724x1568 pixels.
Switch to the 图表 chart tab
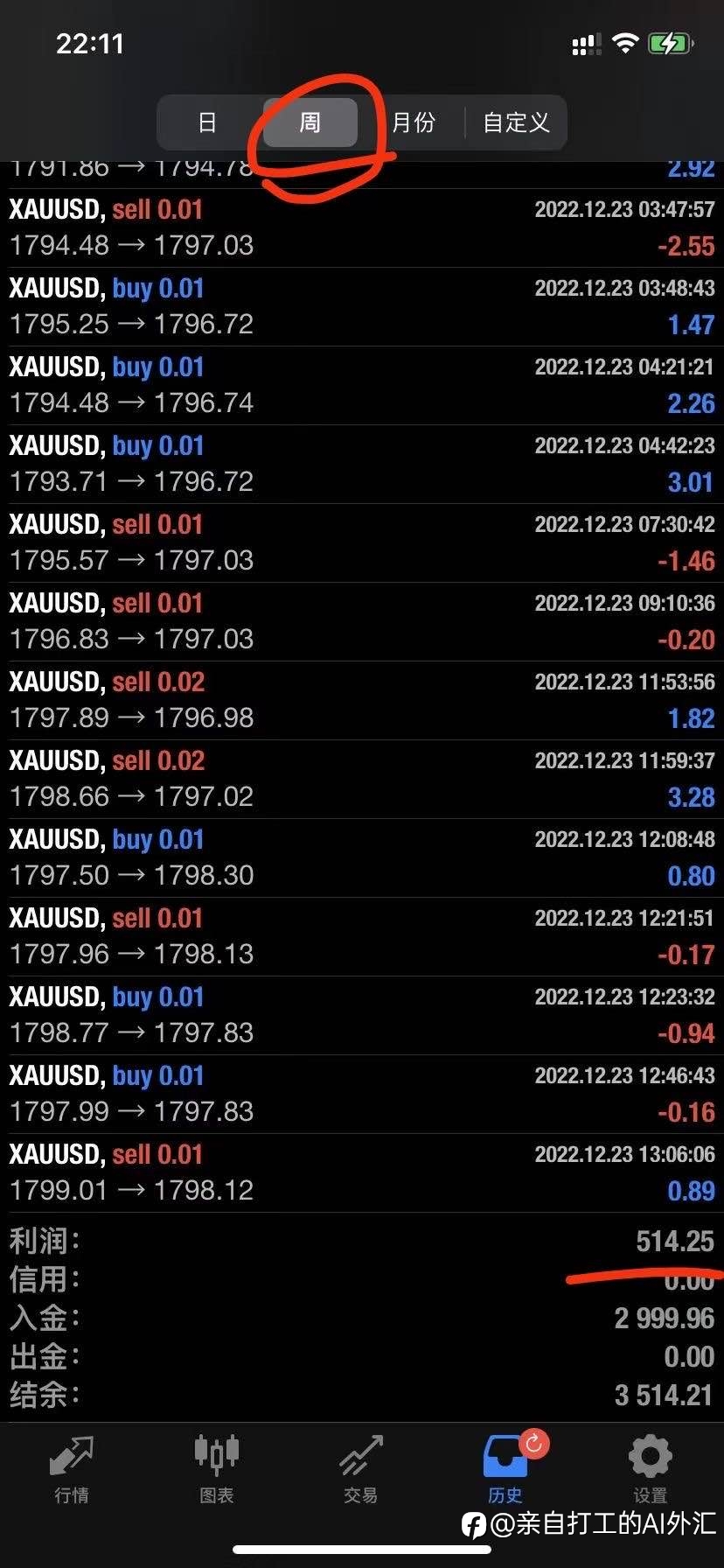tap(216, 1469)
